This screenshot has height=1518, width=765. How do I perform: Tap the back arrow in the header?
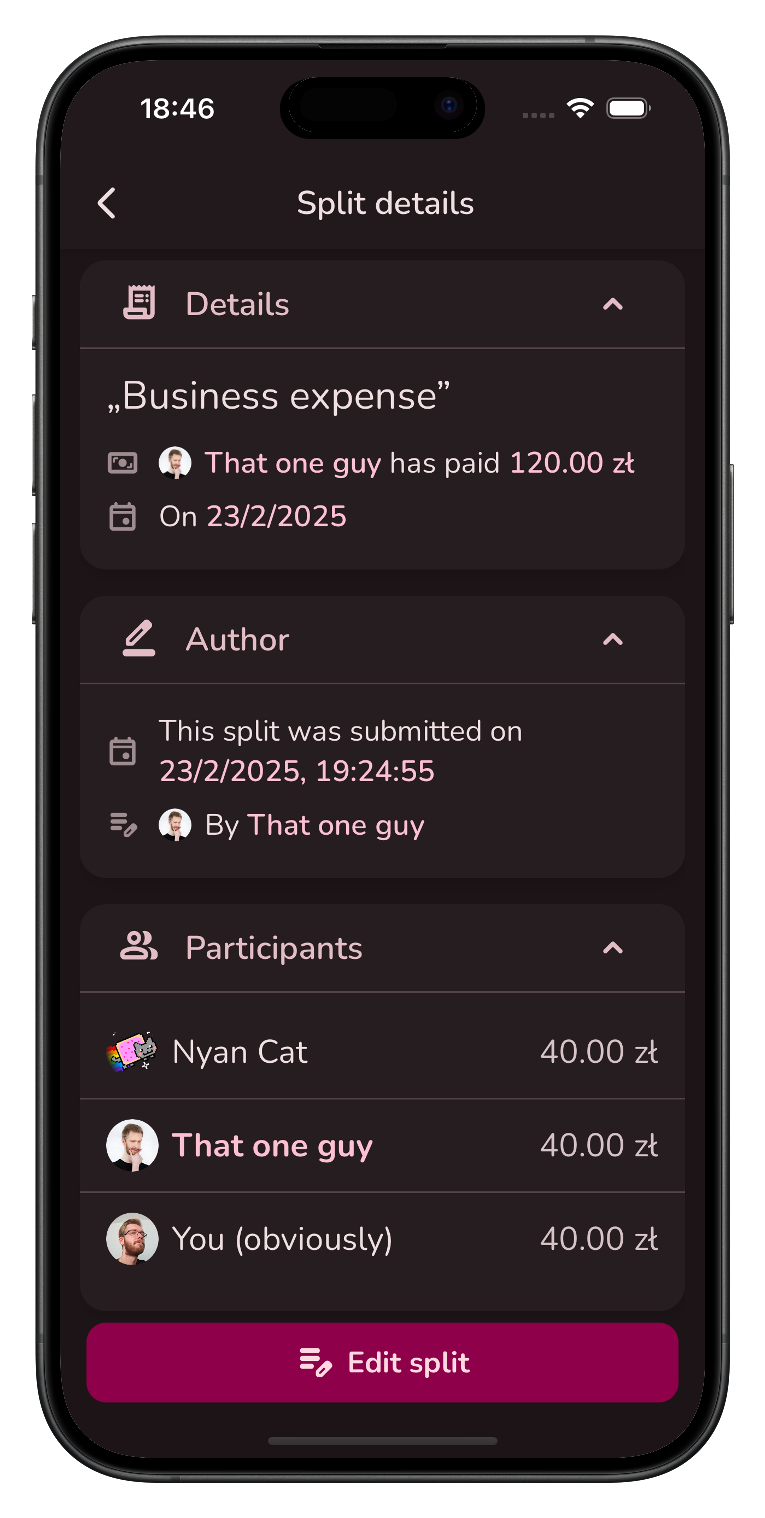[x=106, y=203]
